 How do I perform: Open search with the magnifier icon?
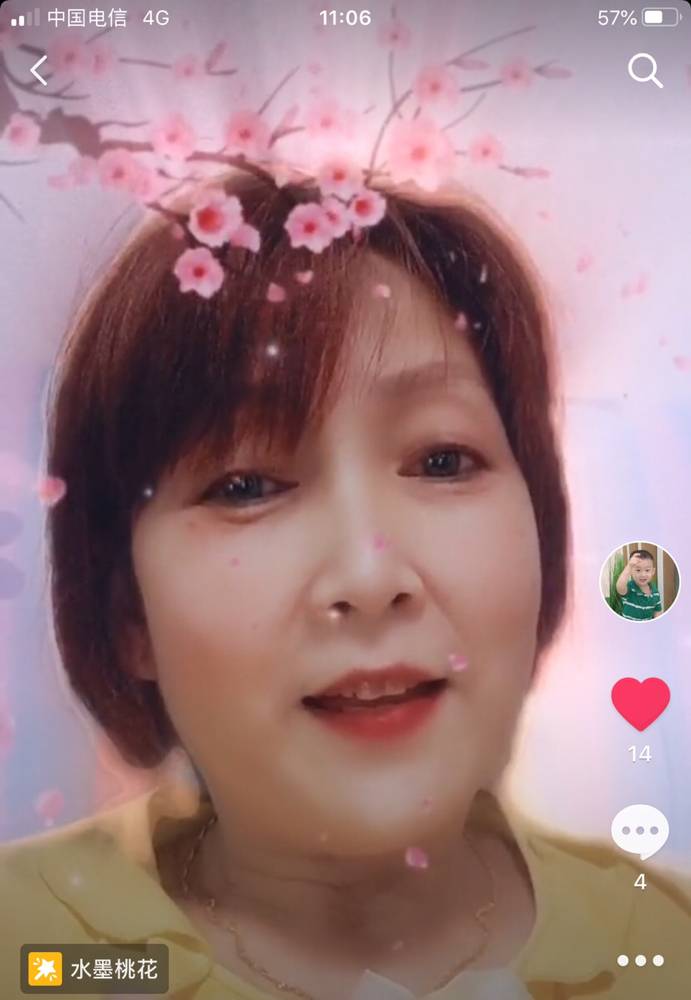645,71
